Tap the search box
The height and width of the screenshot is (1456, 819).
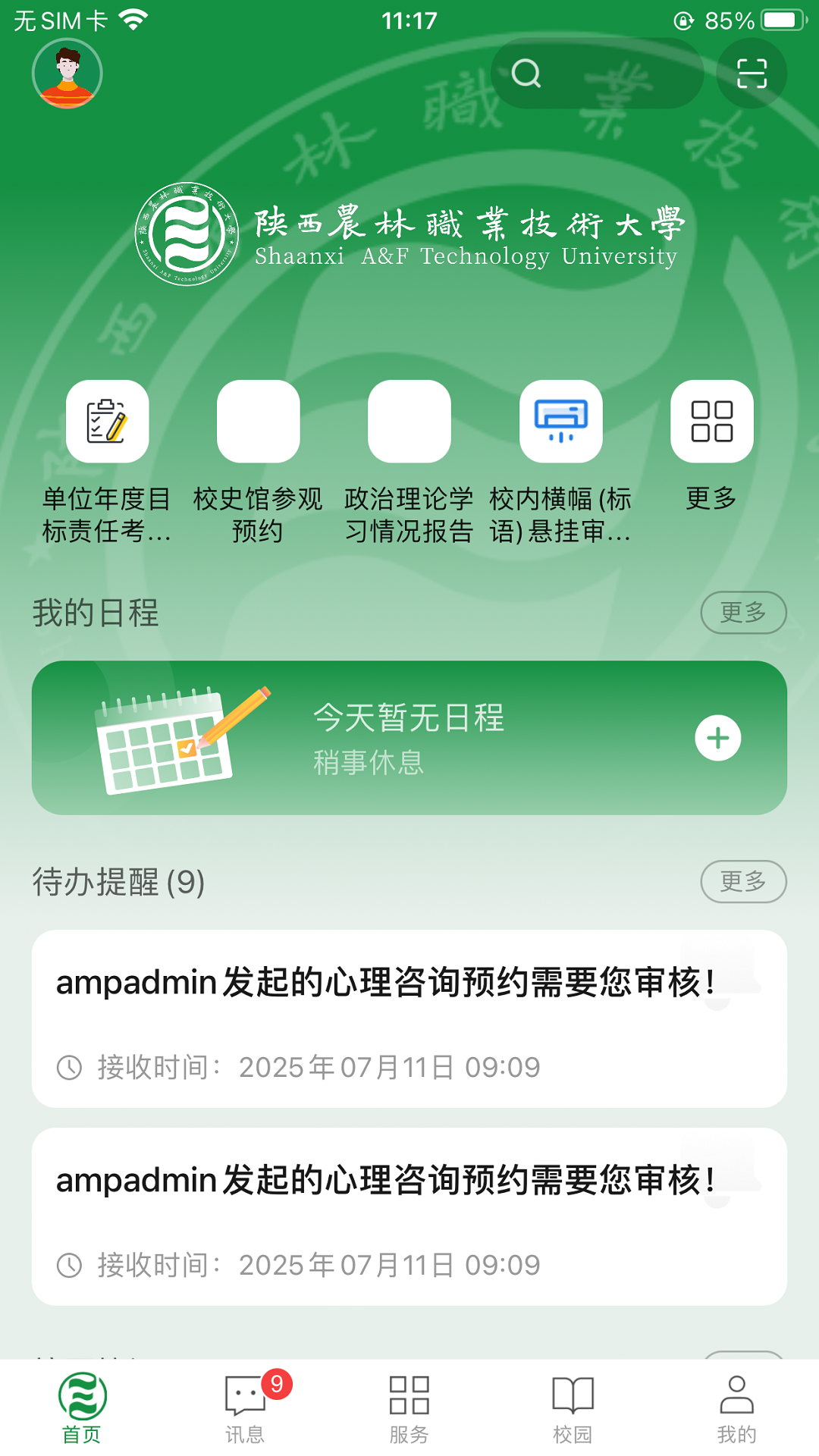coord(597,74)
